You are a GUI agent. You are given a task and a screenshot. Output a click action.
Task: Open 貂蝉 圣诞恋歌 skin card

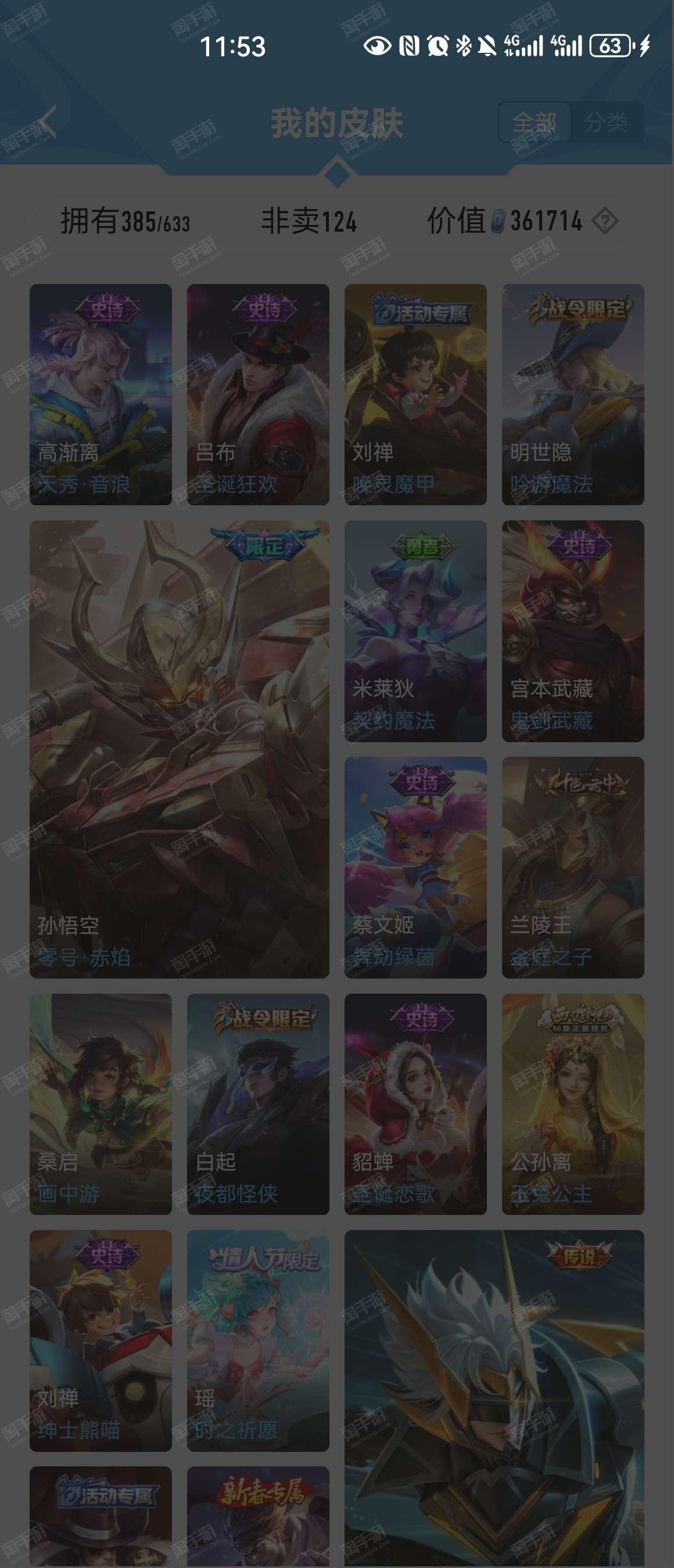415,1103
